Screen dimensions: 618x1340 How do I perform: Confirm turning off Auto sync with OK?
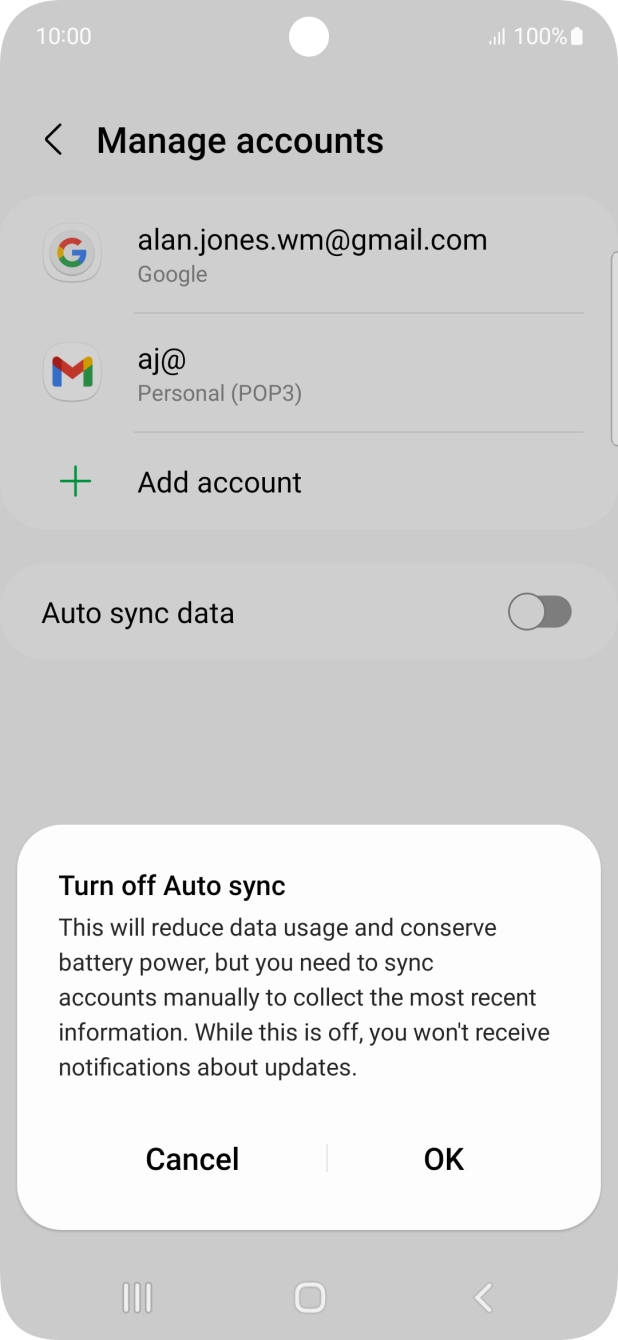(x=443, y=1159)
